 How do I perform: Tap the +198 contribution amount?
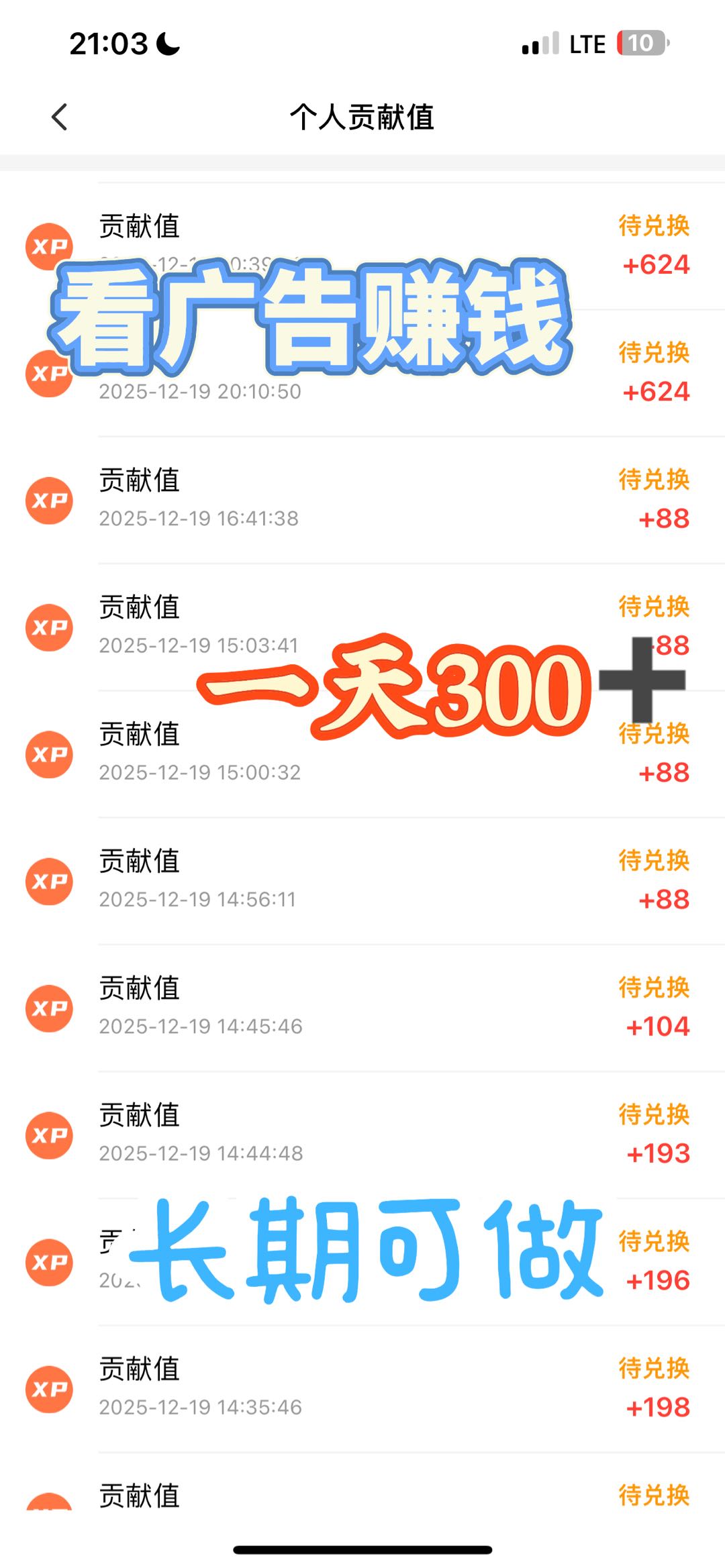point(659,1408)
